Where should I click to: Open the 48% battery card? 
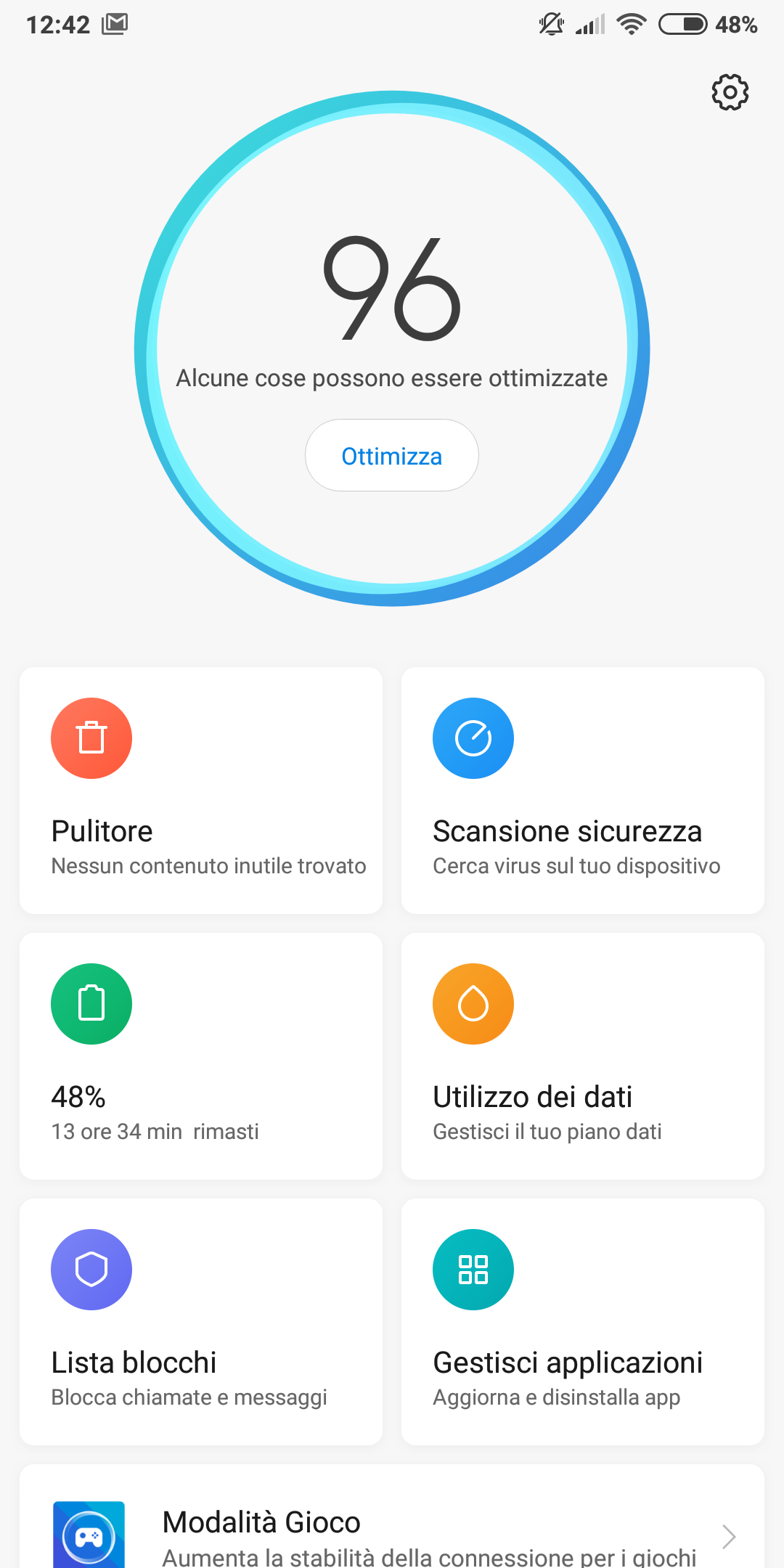(x=201, y=1055)
